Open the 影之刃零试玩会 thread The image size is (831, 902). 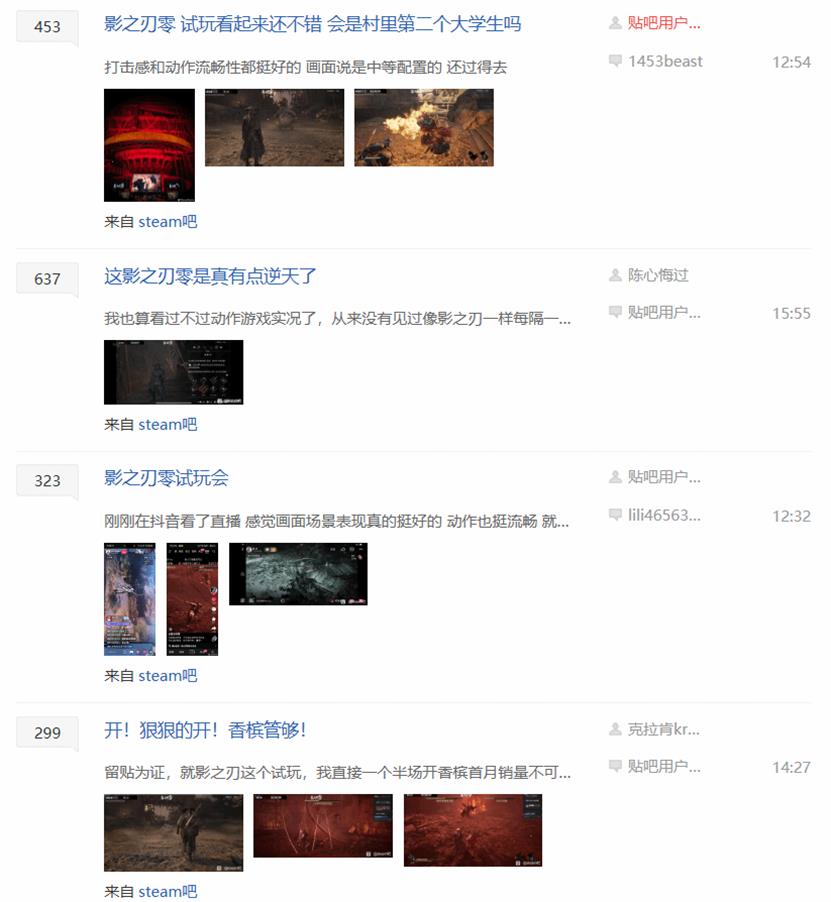(166, 478)
